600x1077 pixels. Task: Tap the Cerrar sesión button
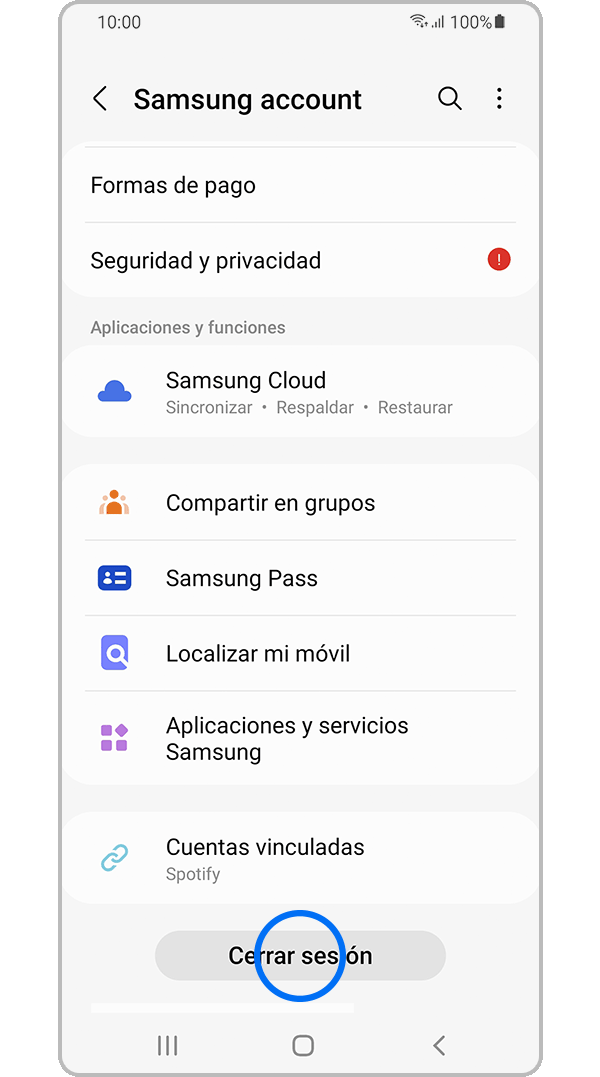[300, 955]
